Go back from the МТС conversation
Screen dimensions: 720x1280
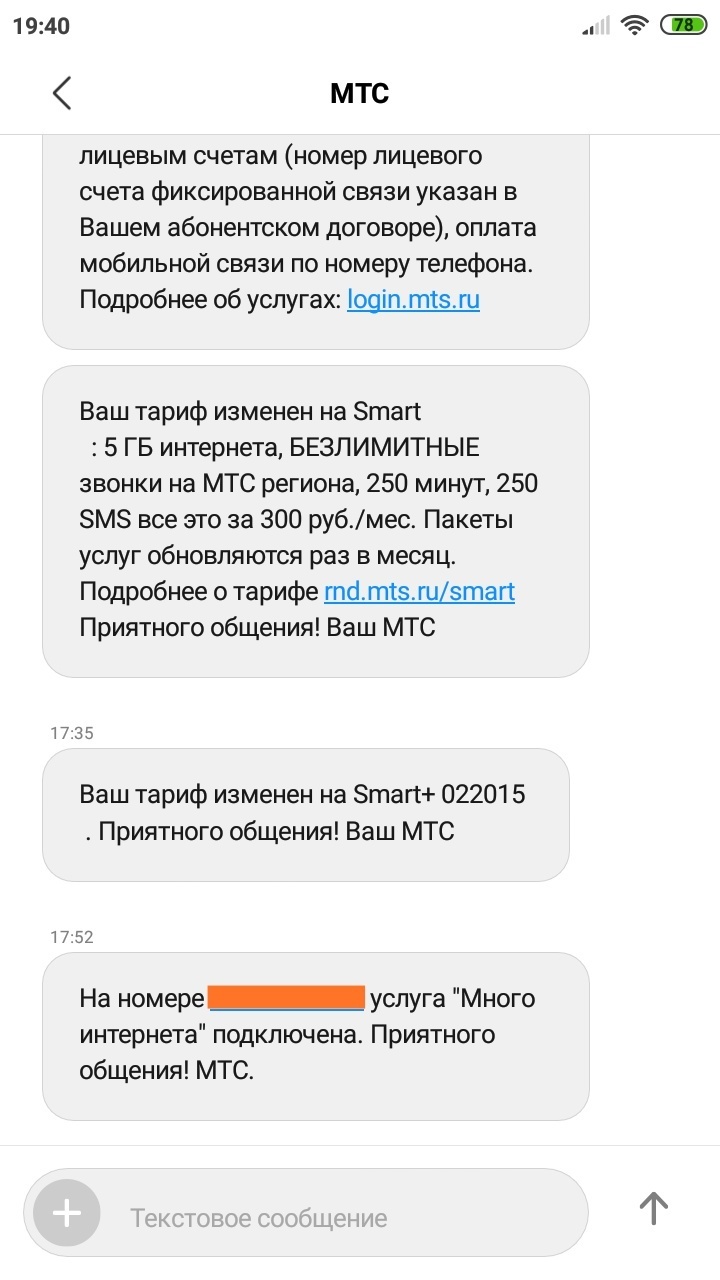tap(62, 93)
